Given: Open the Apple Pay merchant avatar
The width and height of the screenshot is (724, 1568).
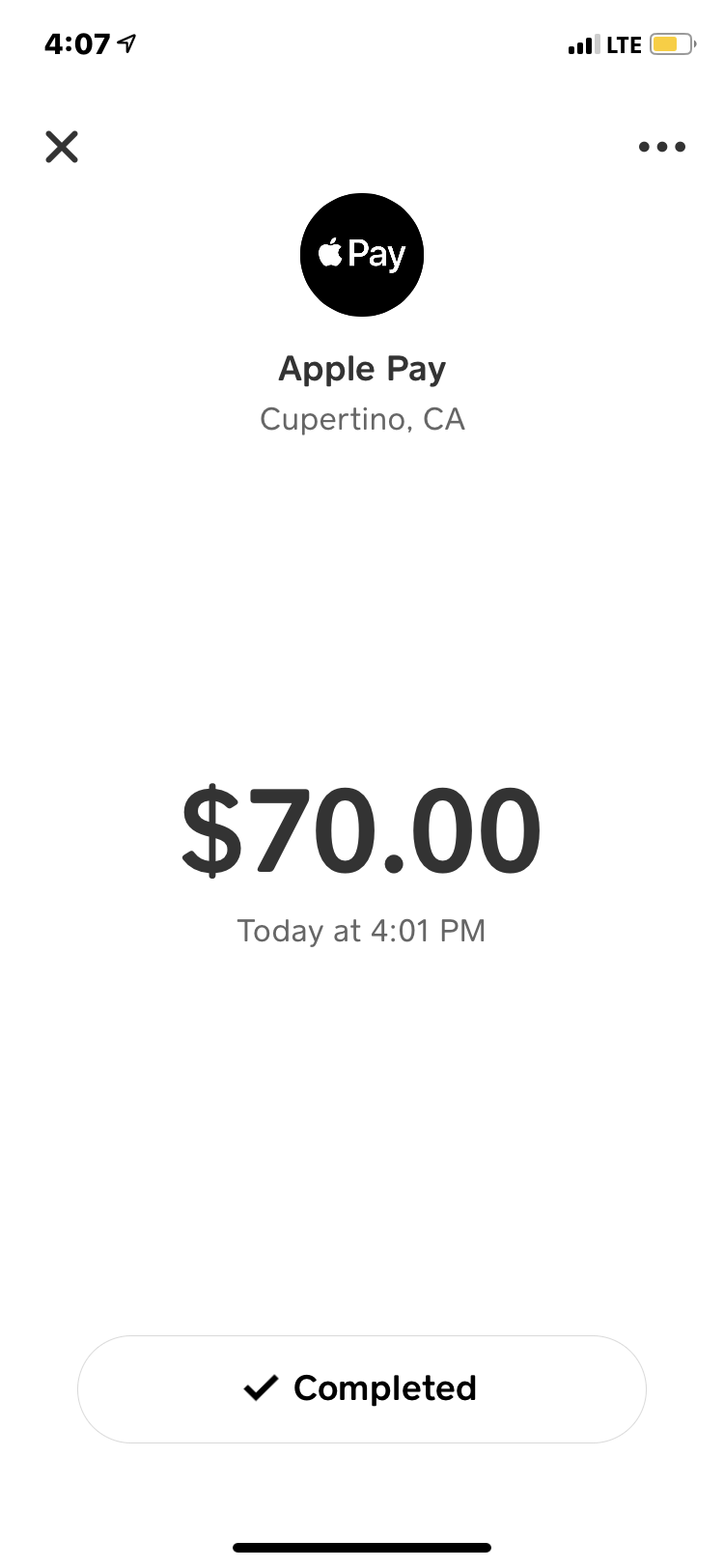Looking at the screenshot, I should tap(362, 255).
